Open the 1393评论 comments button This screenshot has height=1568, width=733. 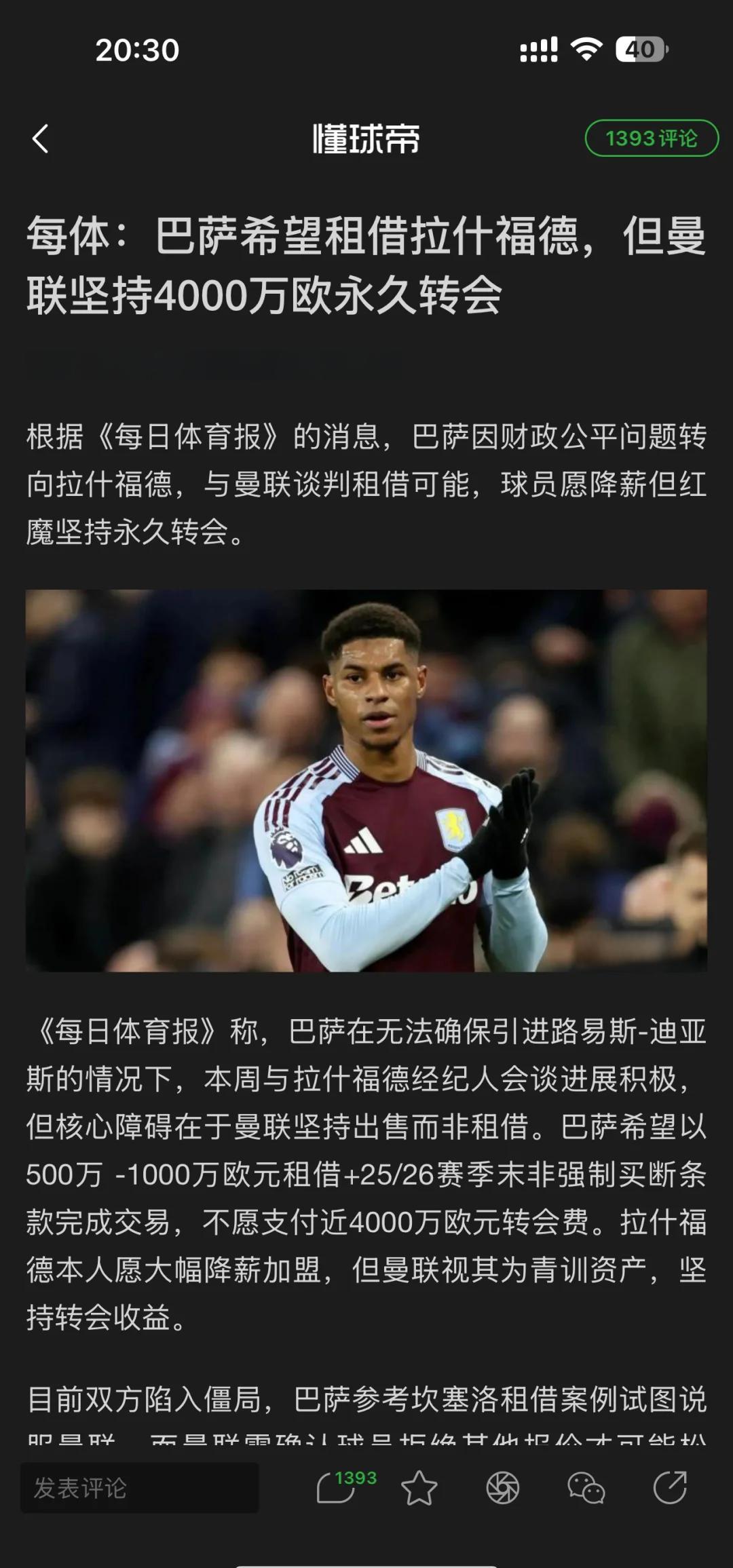click(651, 138)
